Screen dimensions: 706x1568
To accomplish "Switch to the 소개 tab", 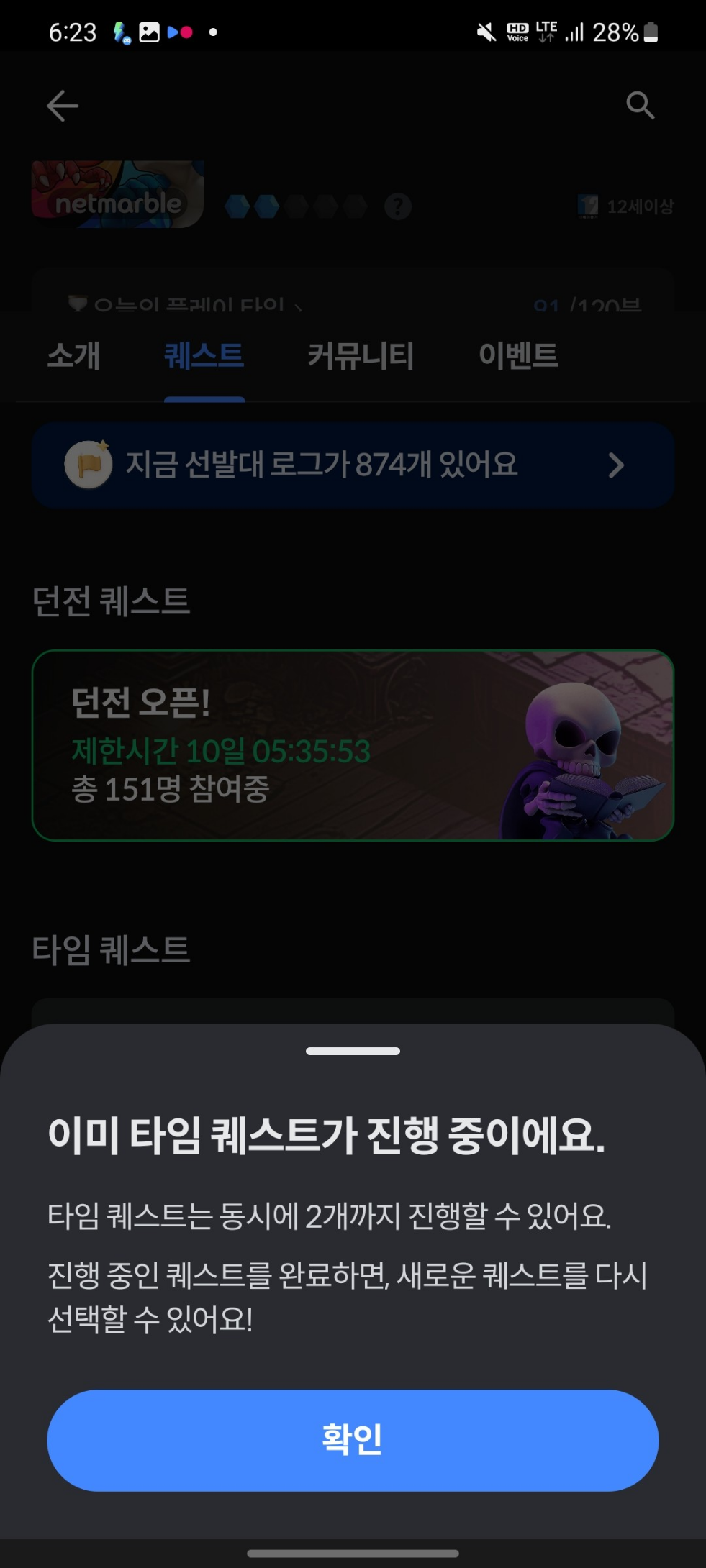I will (x=73, y=356).
